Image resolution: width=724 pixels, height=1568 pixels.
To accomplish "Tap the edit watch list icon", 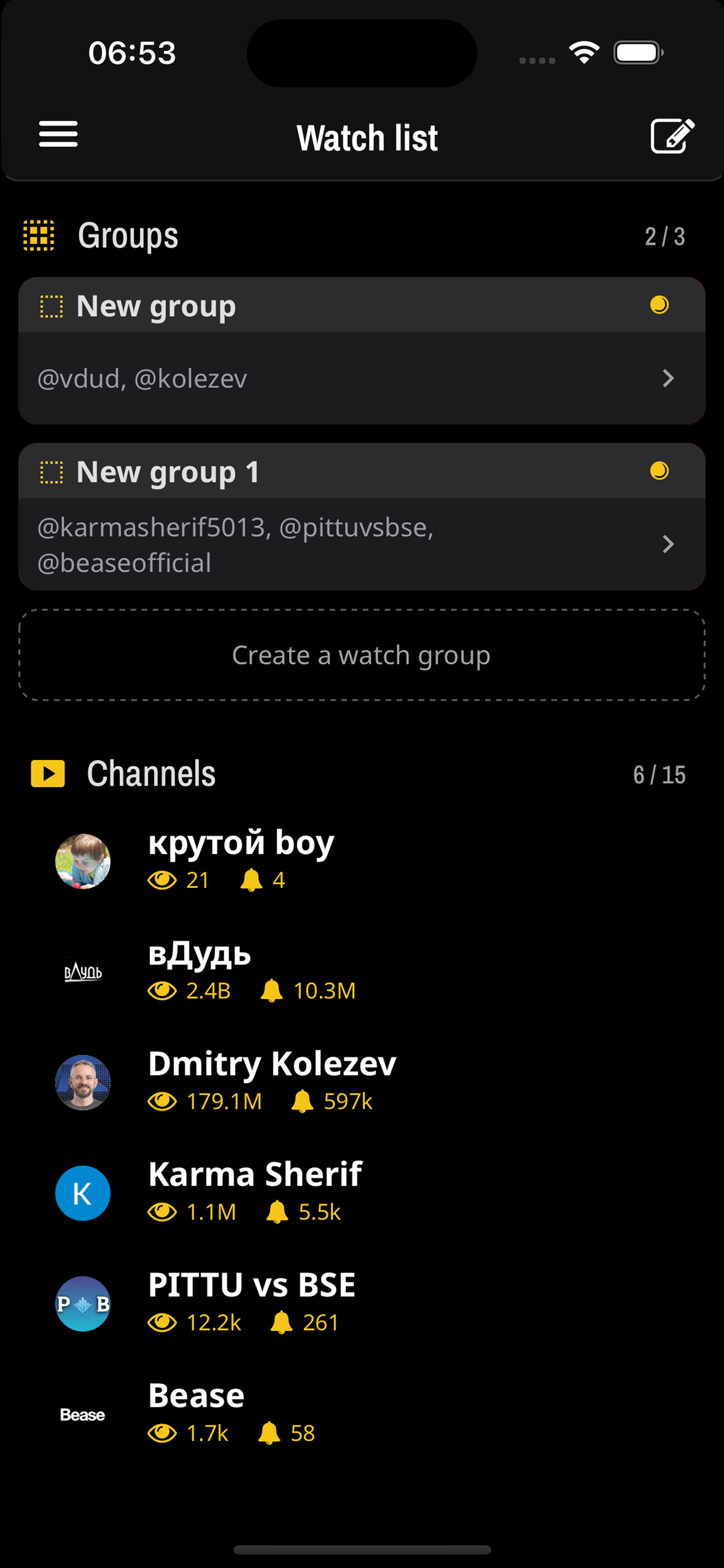I will tap(672, 136).
